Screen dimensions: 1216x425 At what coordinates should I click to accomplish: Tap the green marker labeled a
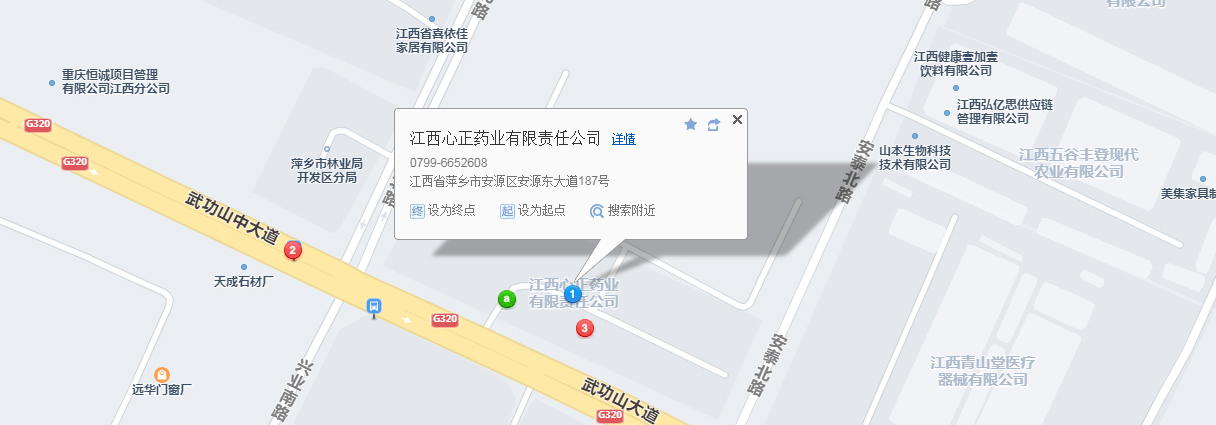507,298
